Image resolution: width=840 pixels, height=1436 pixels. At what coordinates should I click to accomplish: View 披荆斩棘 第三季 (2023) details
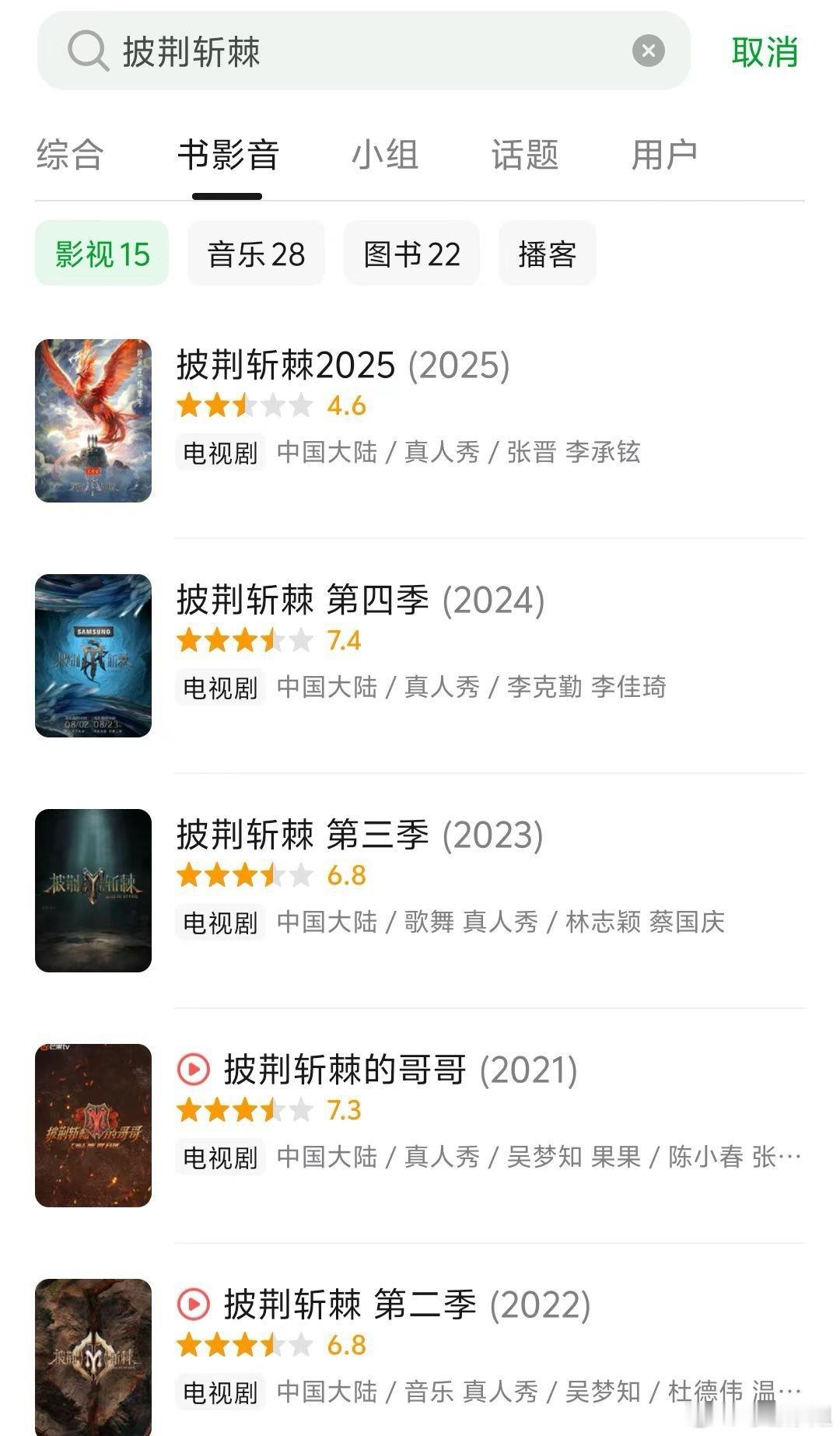tap(359, 835)
